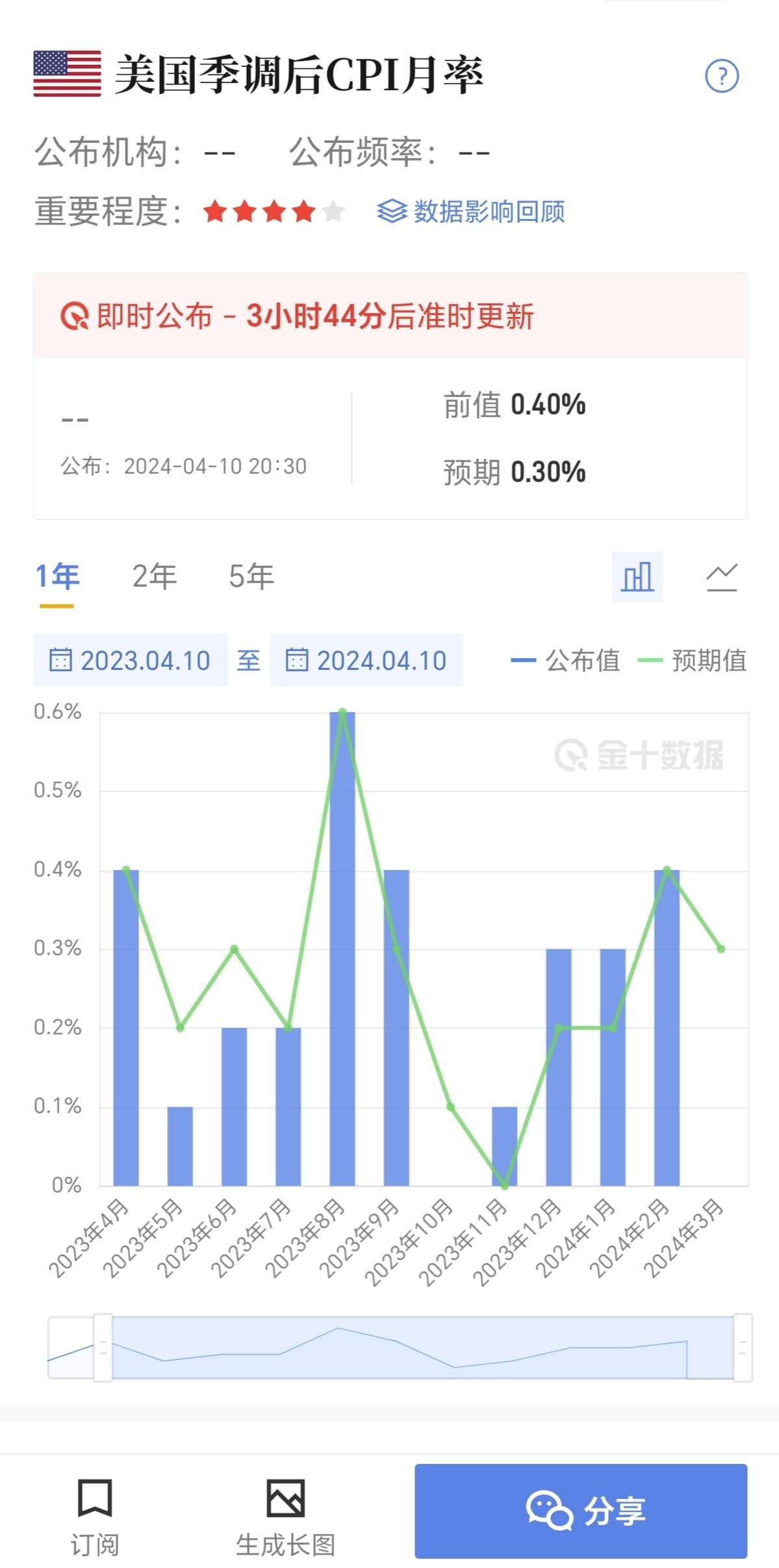Open the calendar icon for the start date
Viewport: 779px width, 1568px height.
62,660
